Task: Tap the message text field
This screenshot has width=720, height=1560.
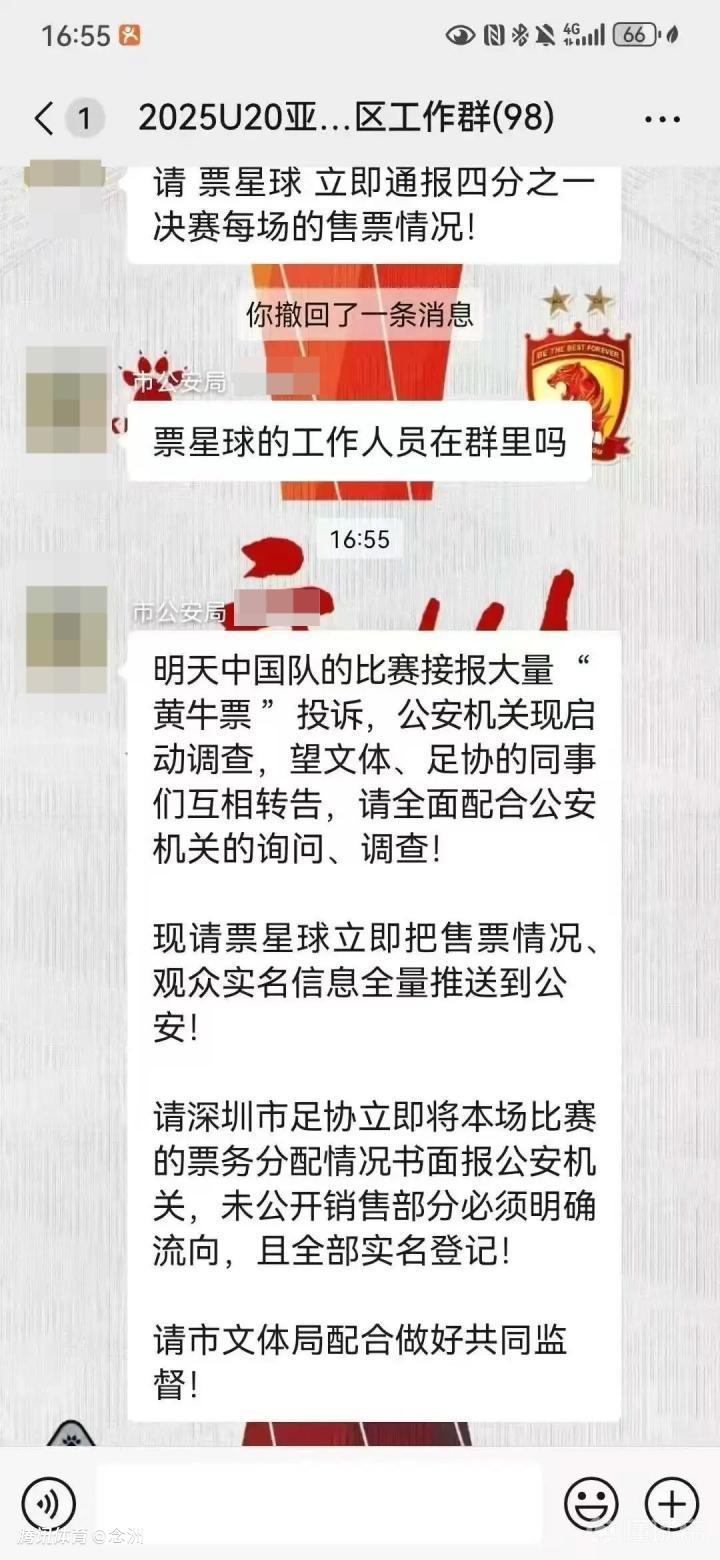Action: click(x=320, y=1503)
